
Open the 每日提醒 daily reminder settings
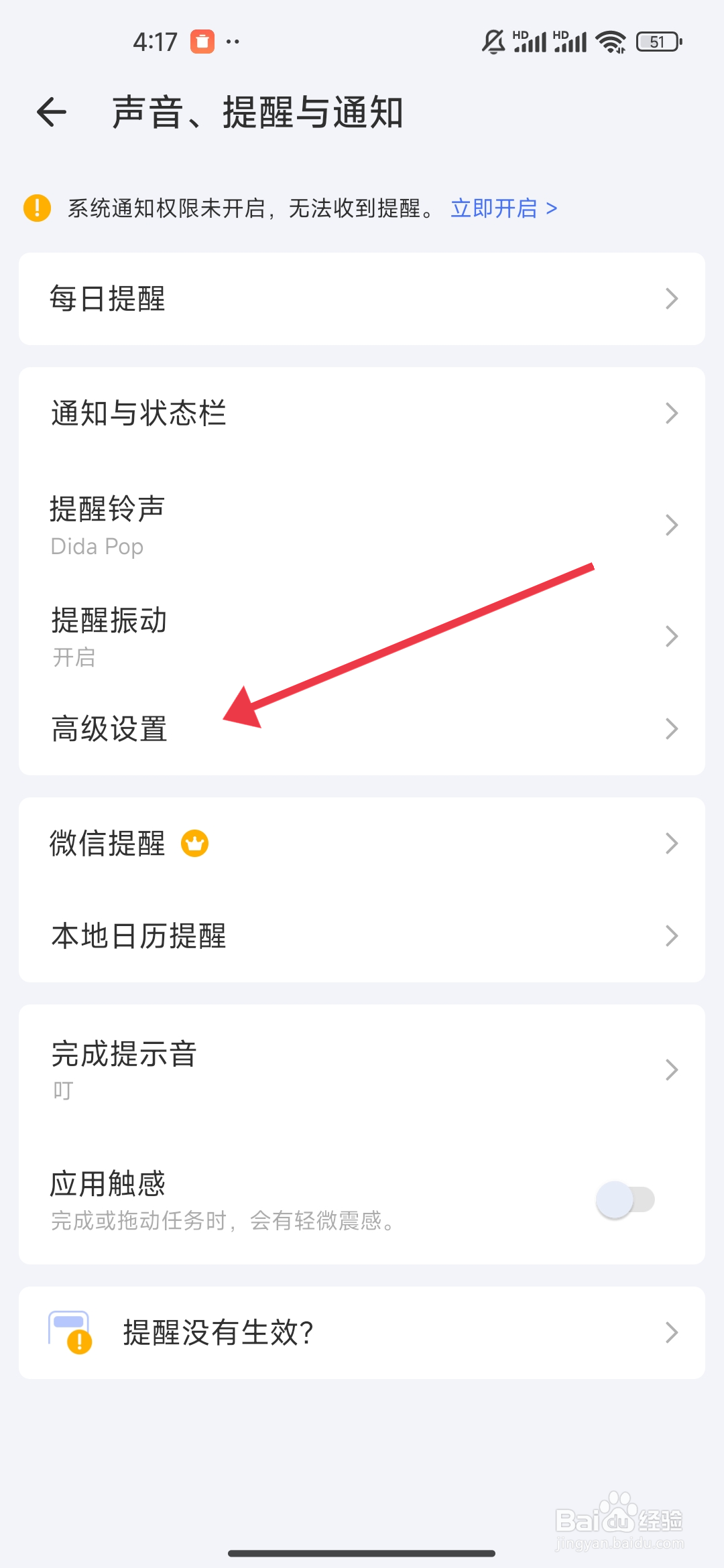(362, 299)
